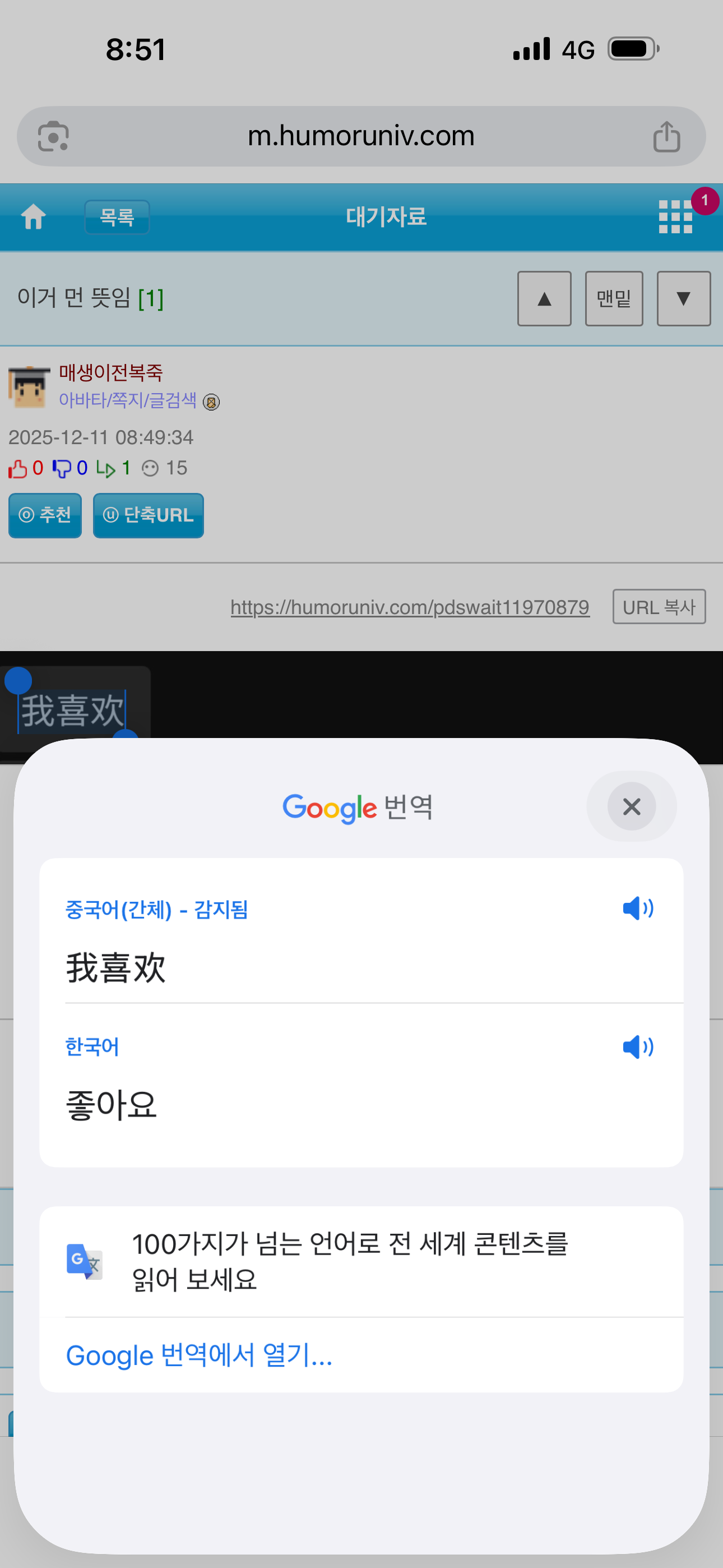723x1568 pixels.
Task: Open Google Lens camera icon in address bar
Action: tap(53, 136)
